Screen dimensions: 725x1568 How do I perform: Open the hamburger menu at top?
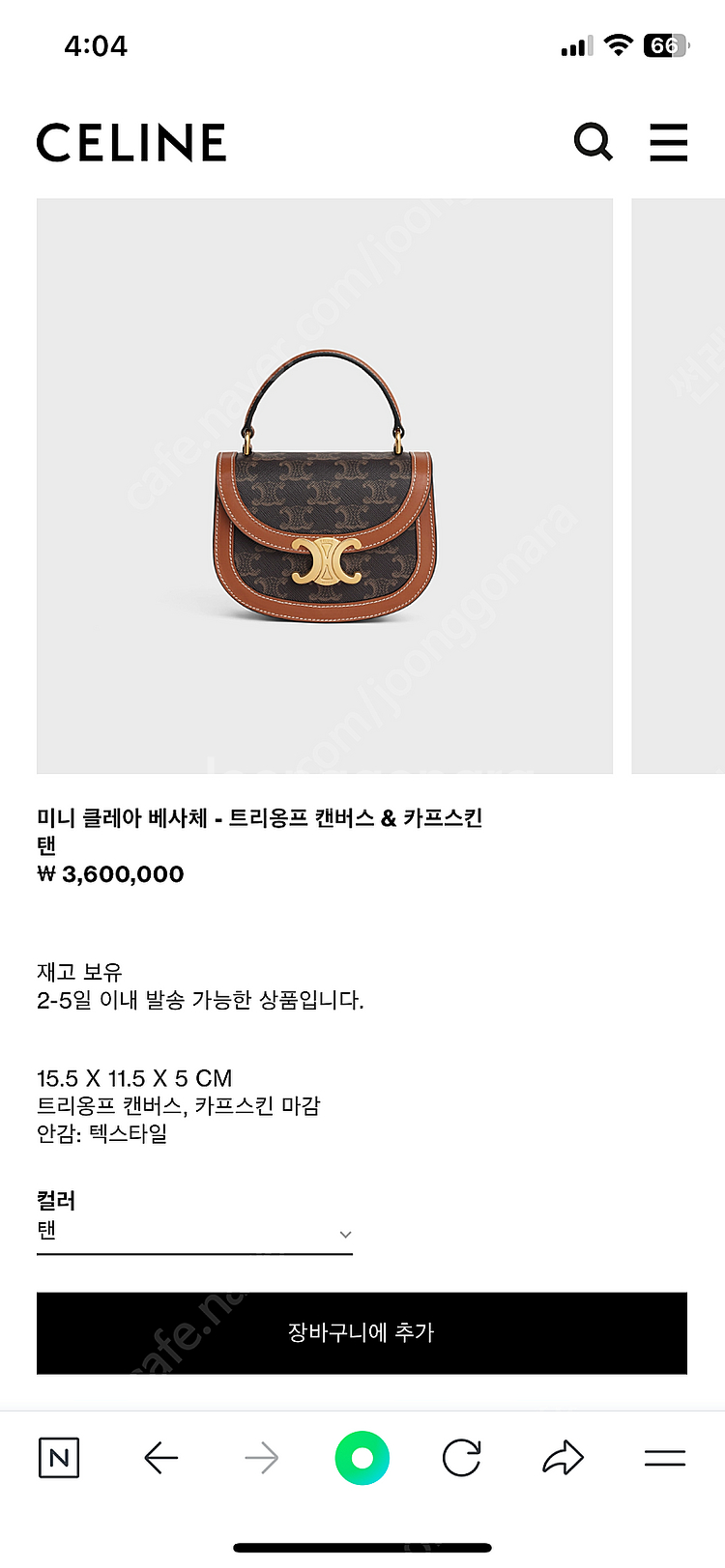[668, 142]
